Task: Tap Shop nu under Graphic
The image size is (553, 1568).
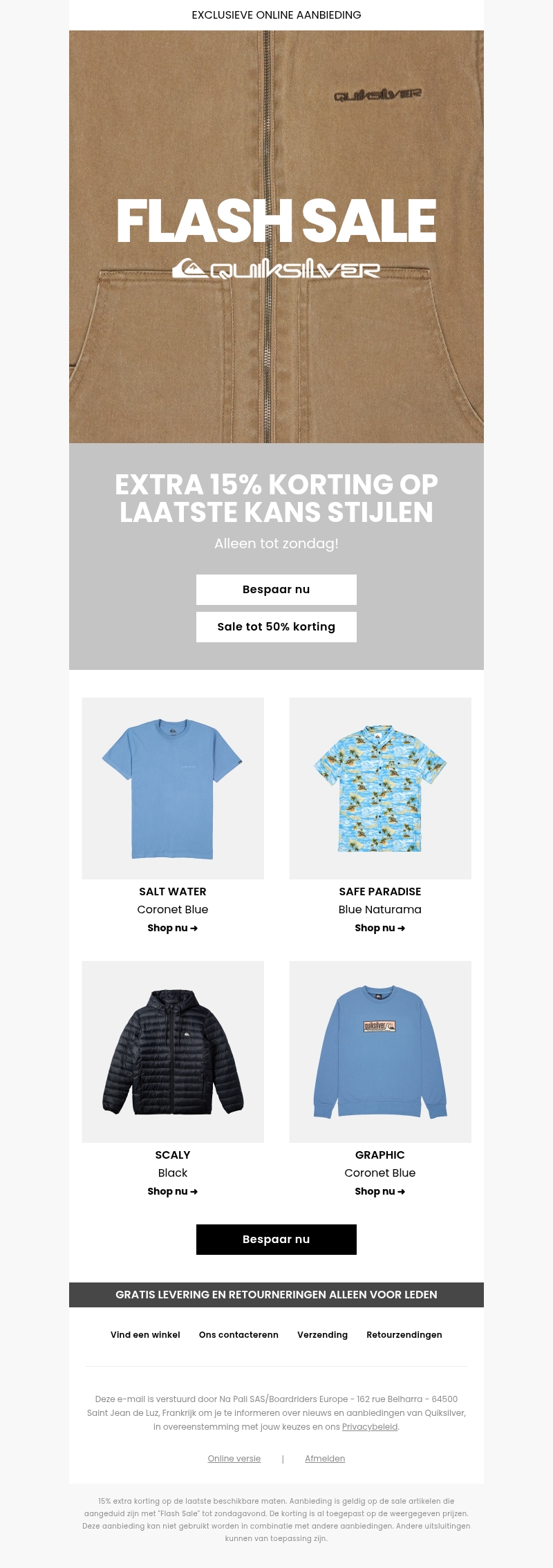Action: click(380, 1191)
